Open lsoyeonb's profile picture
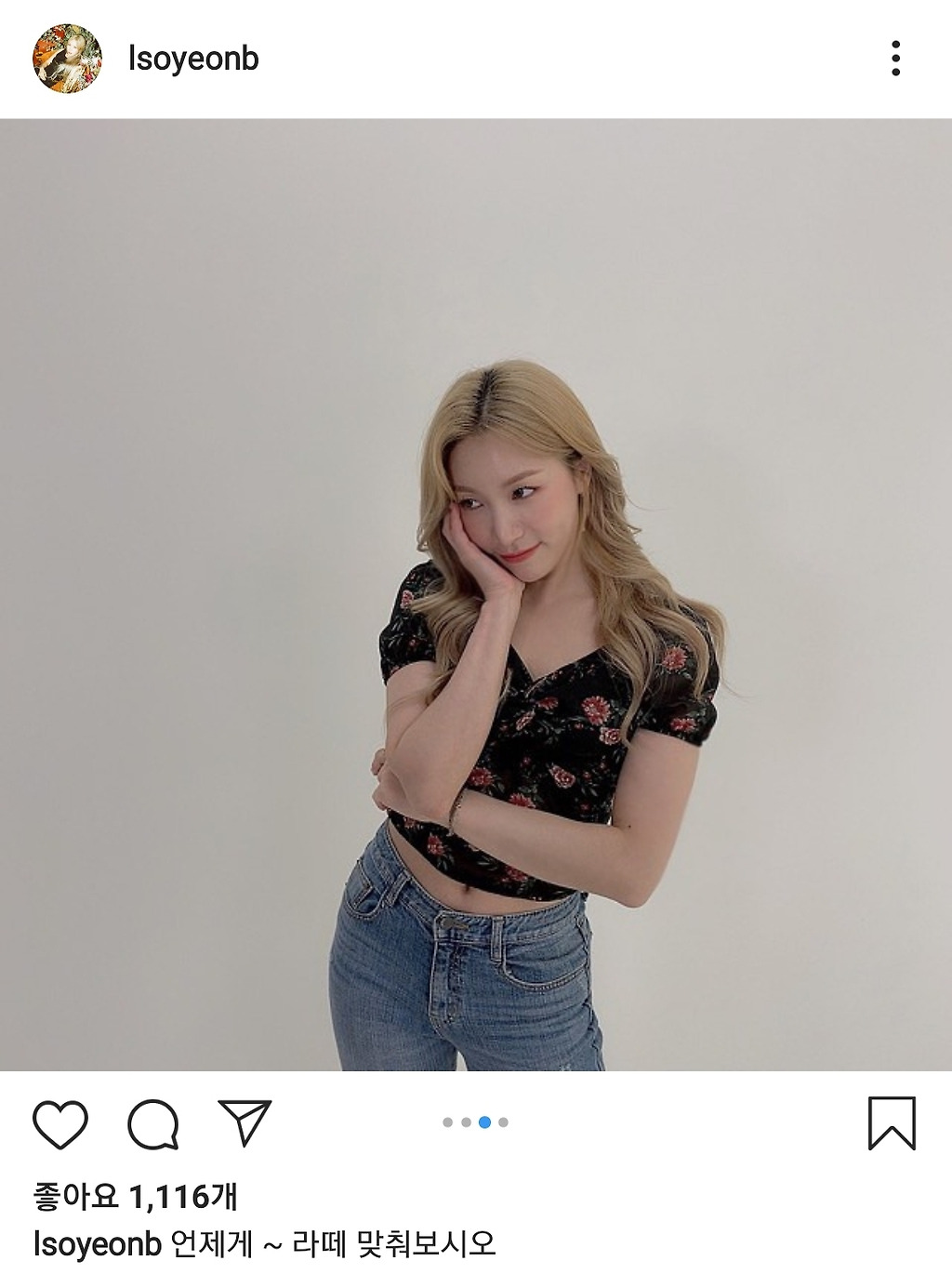The height and width of the screenshot is (1274, 952). click(x=63, y=59)
